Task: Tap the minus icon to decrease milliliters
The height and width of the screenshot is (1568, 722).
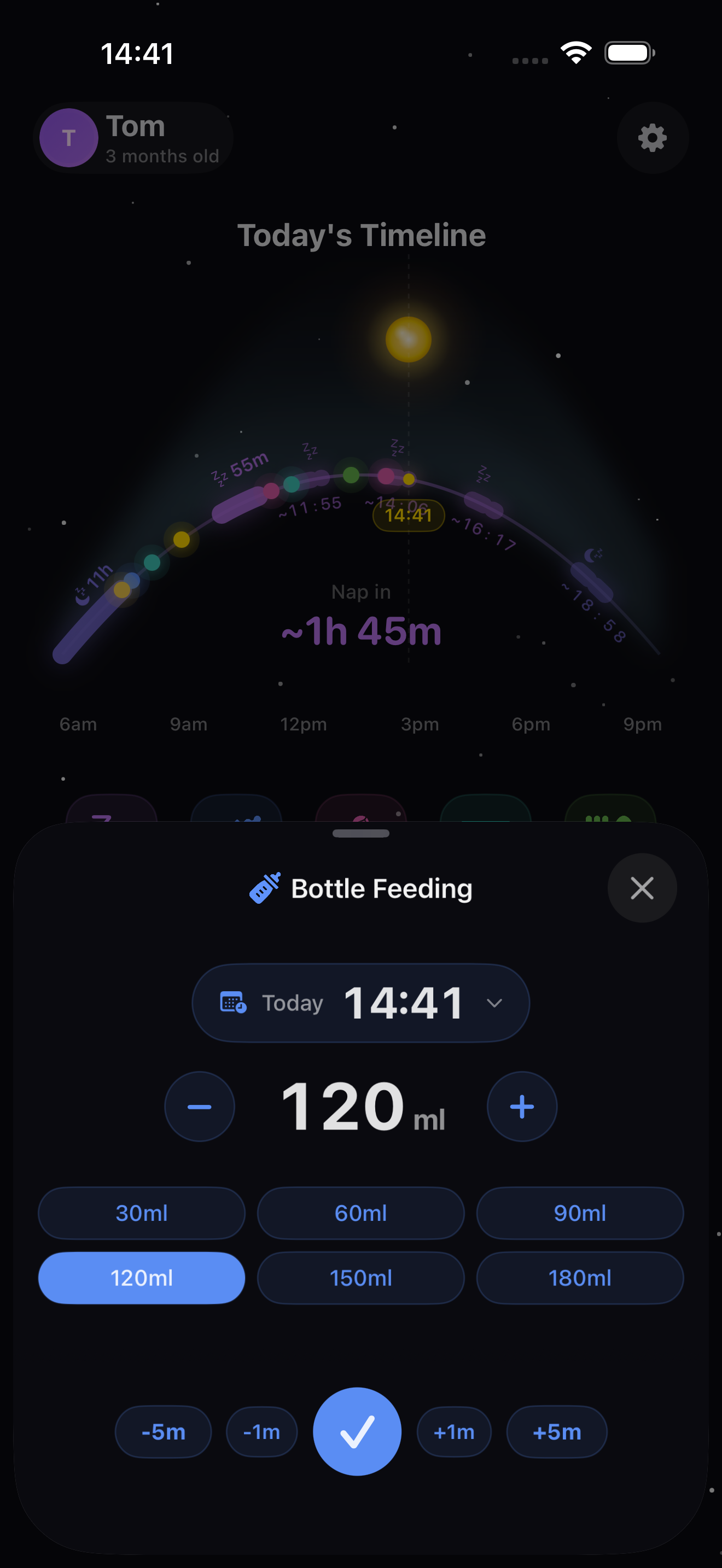Action: click(200, 1106)
